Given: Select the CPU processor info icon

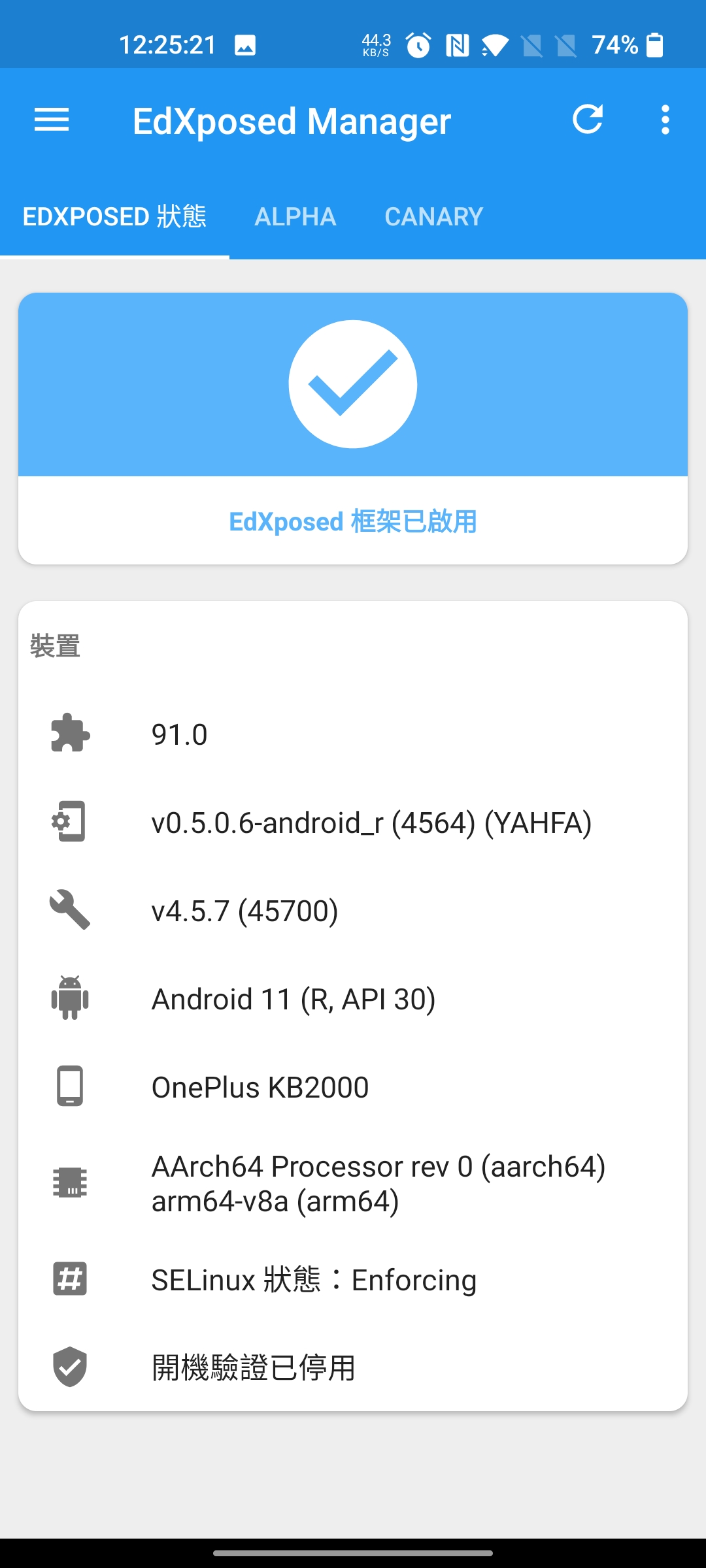Looking at the screenshot, I should tap(69, 1184).
